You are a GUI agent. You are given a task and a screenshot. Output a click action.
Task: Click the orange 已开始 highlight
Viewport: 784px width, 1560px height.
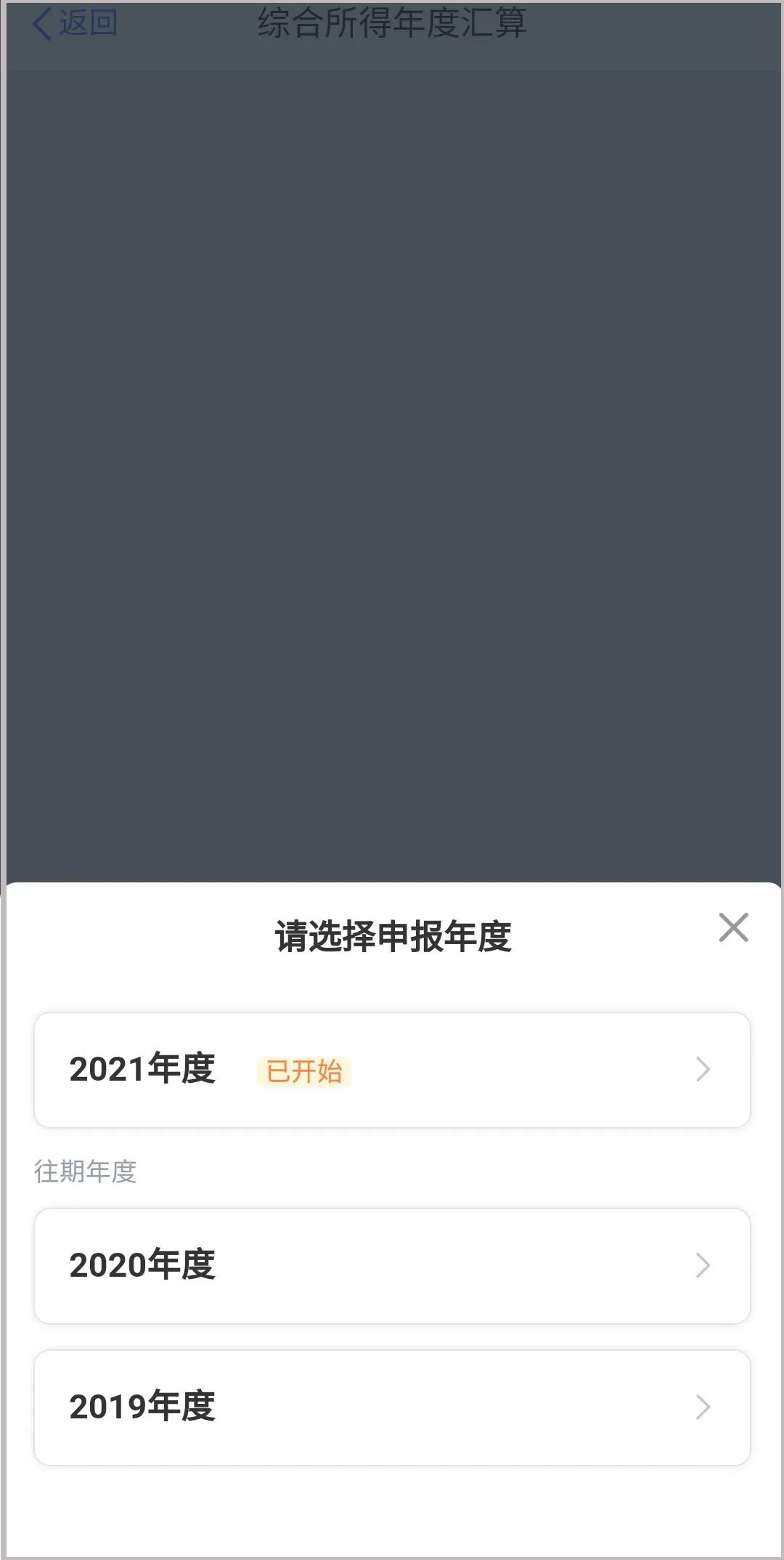(x=305, y=1068)
